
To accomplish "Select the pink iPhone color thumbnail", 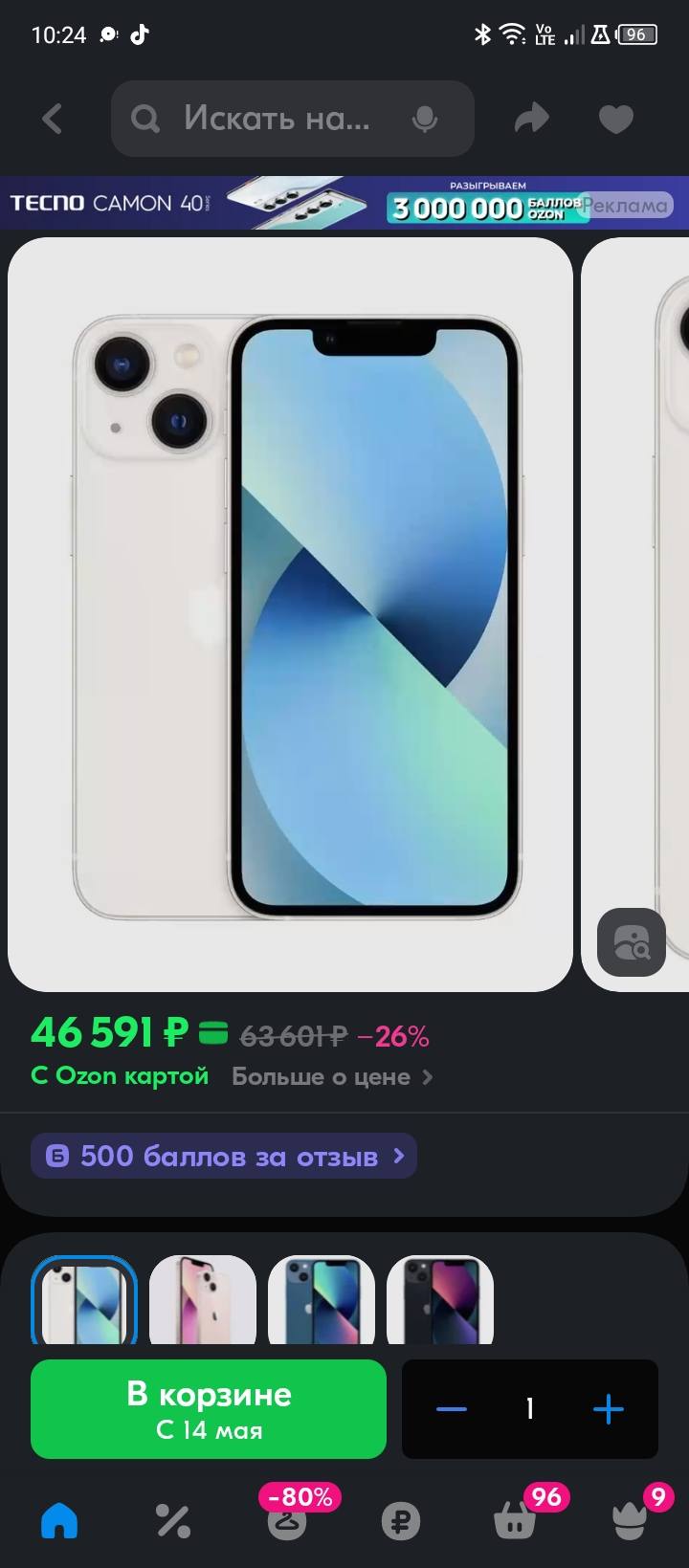I will click(x=203, y=1301).
